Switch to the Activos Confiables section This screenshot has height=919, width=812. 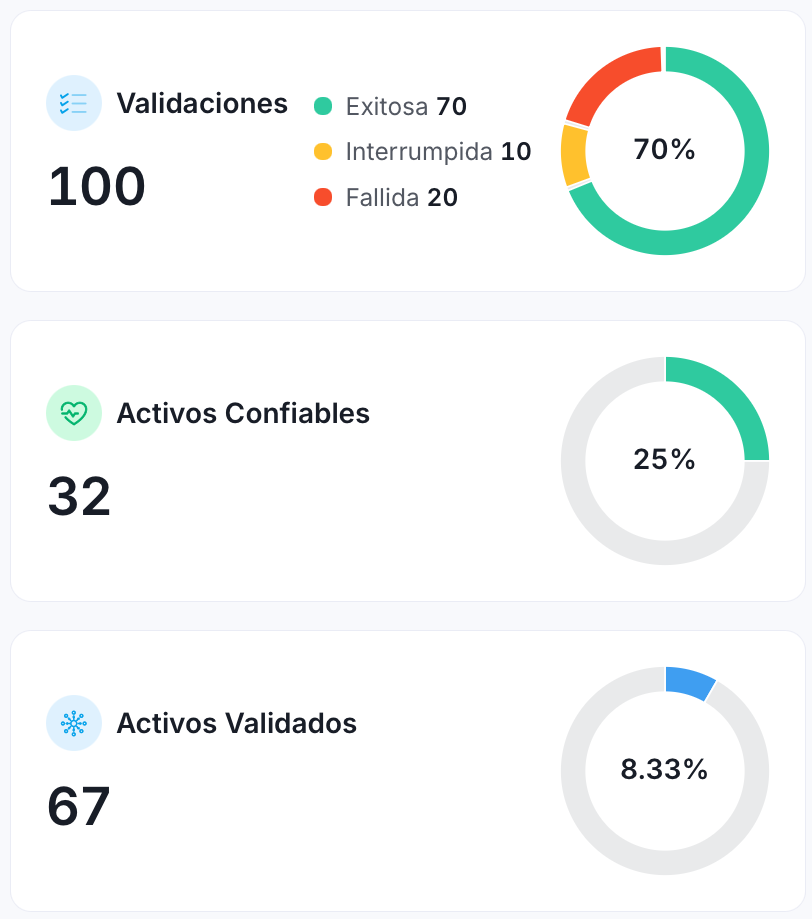point(243,413)
